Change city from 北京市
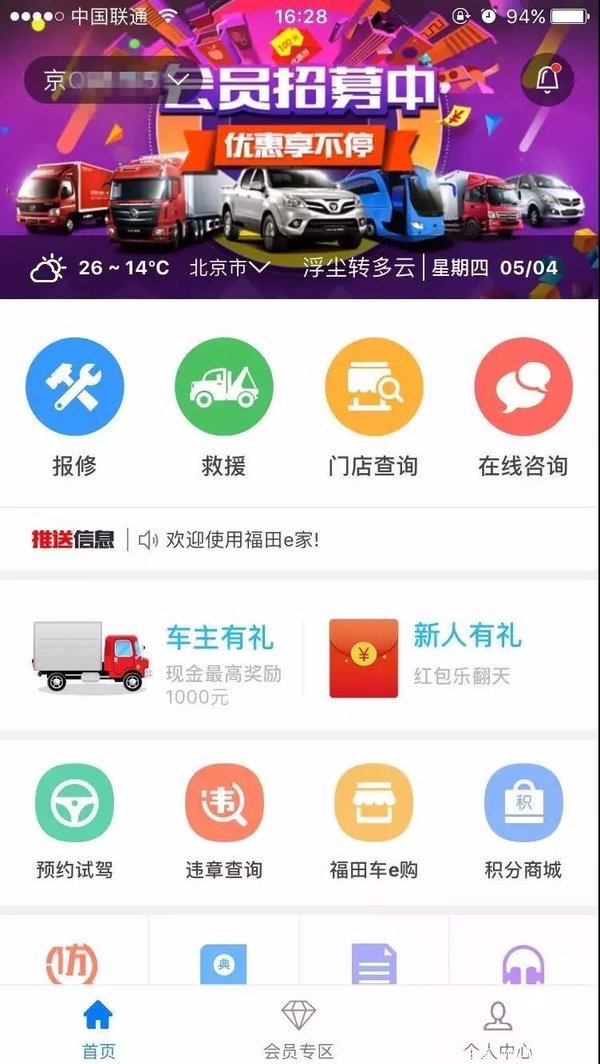The height and width of the screenshot is (1064, 600). [x=230, y=267]
